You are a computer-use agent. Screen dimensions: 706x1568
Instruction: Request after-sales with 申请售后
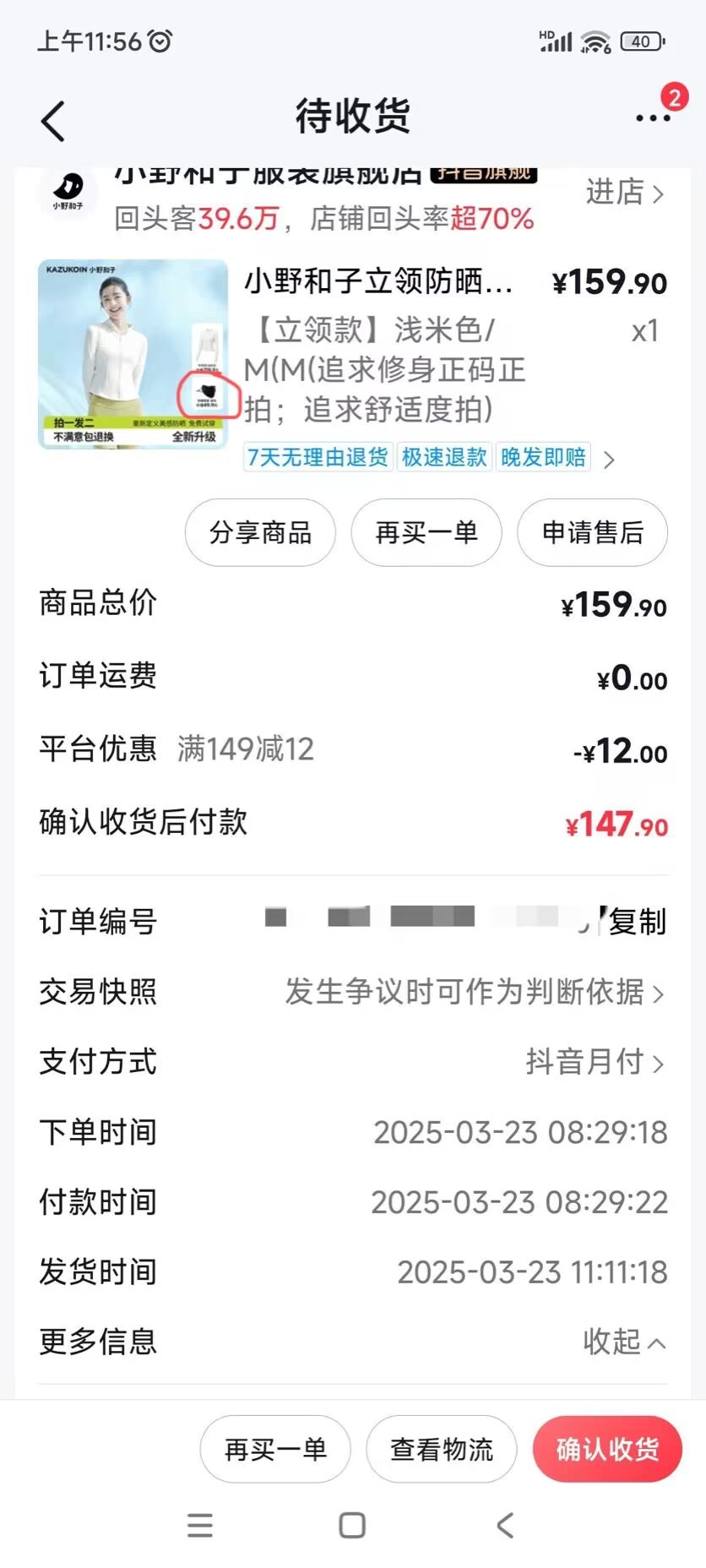coord(592,532)
